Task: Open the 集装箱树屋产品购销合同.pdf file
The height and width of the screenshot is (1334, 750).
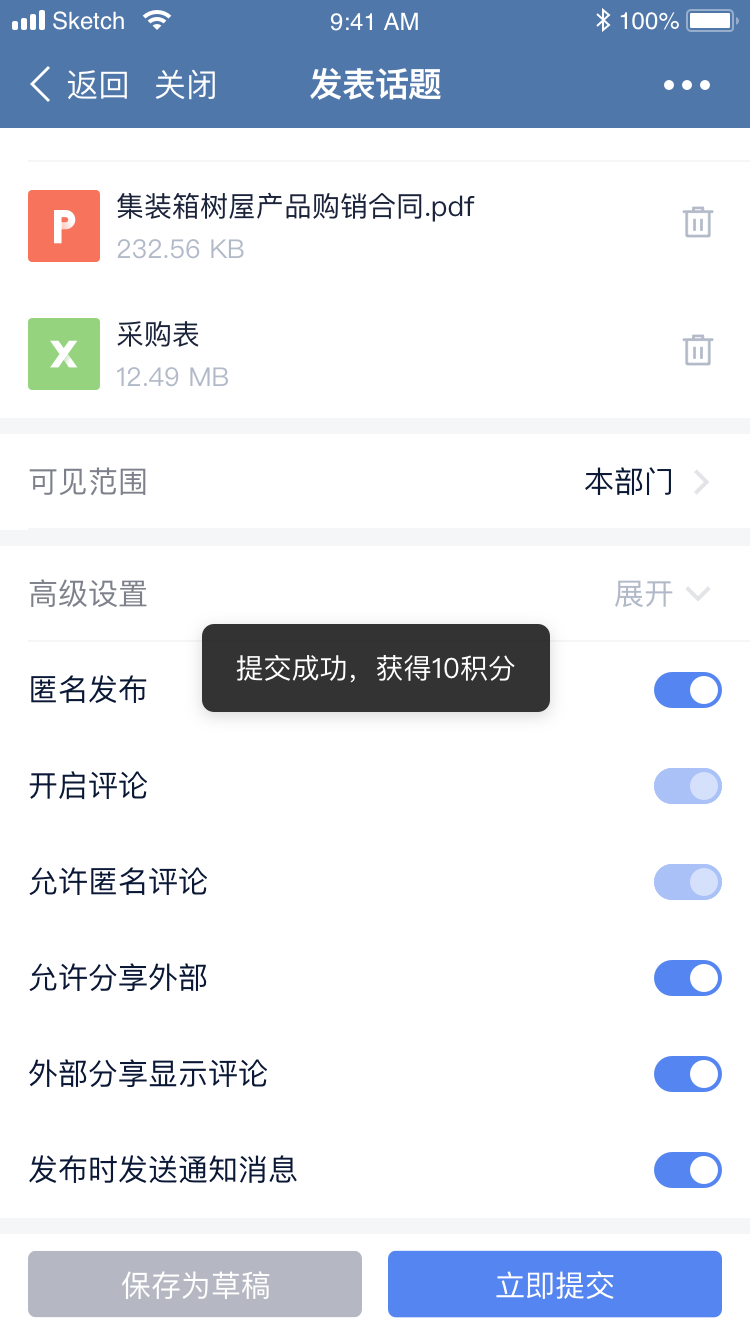Action: coord(295,207)
